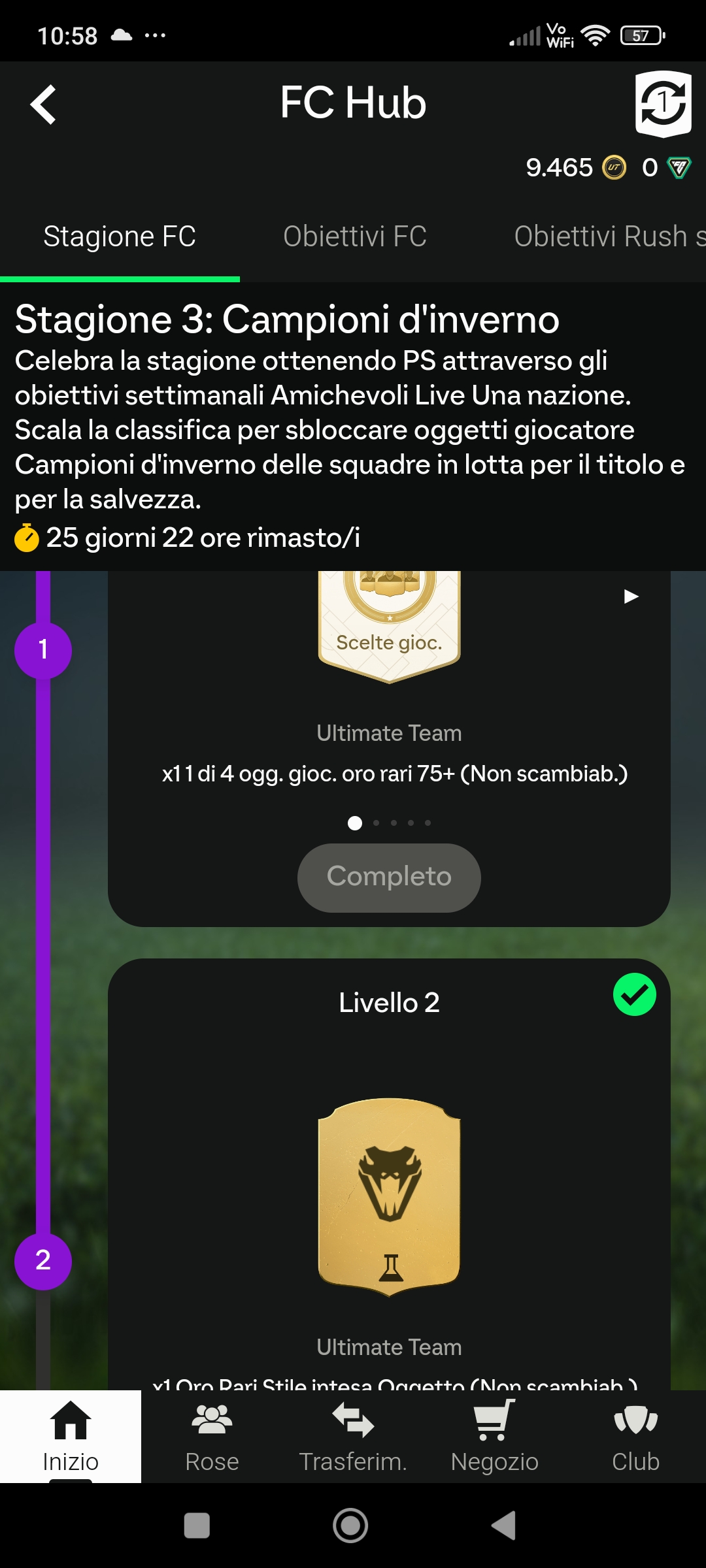Tap the system home button
This screenshot has height=1568, width=706.
click(350, 1526)
